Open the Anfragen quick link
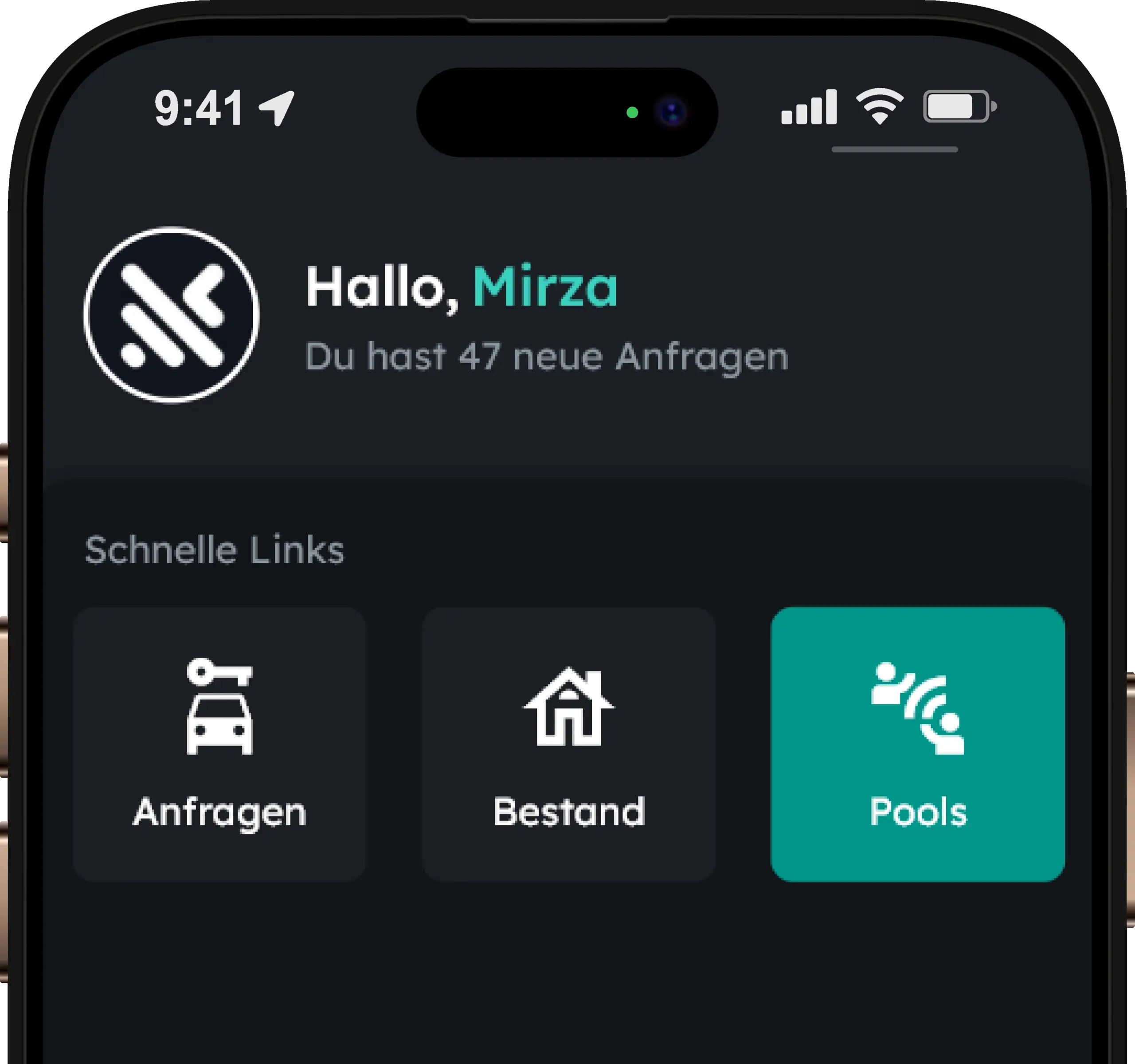The height and width of the screenshot is (1064, 1135). tap(220, 744)
